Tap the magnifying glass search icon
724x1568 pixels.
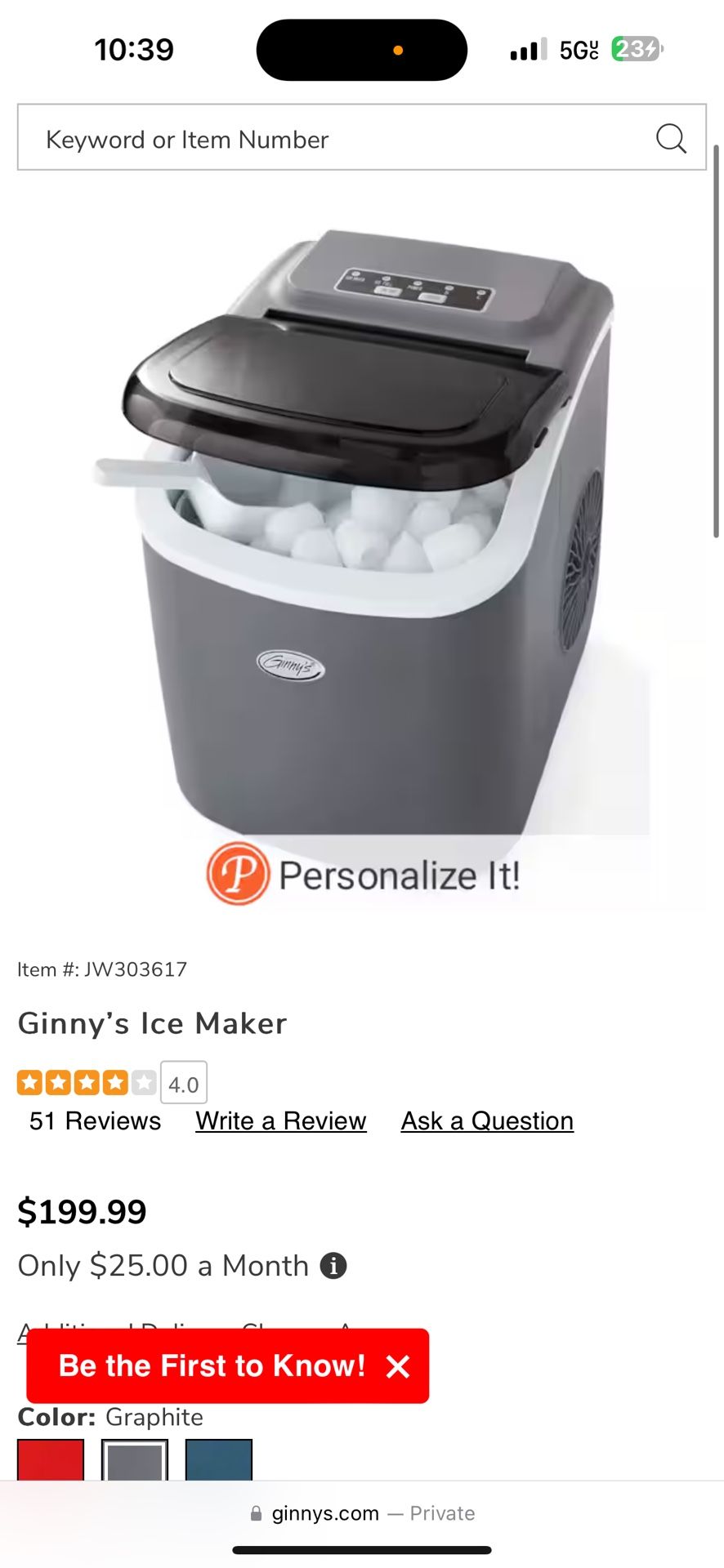[671, 139]
